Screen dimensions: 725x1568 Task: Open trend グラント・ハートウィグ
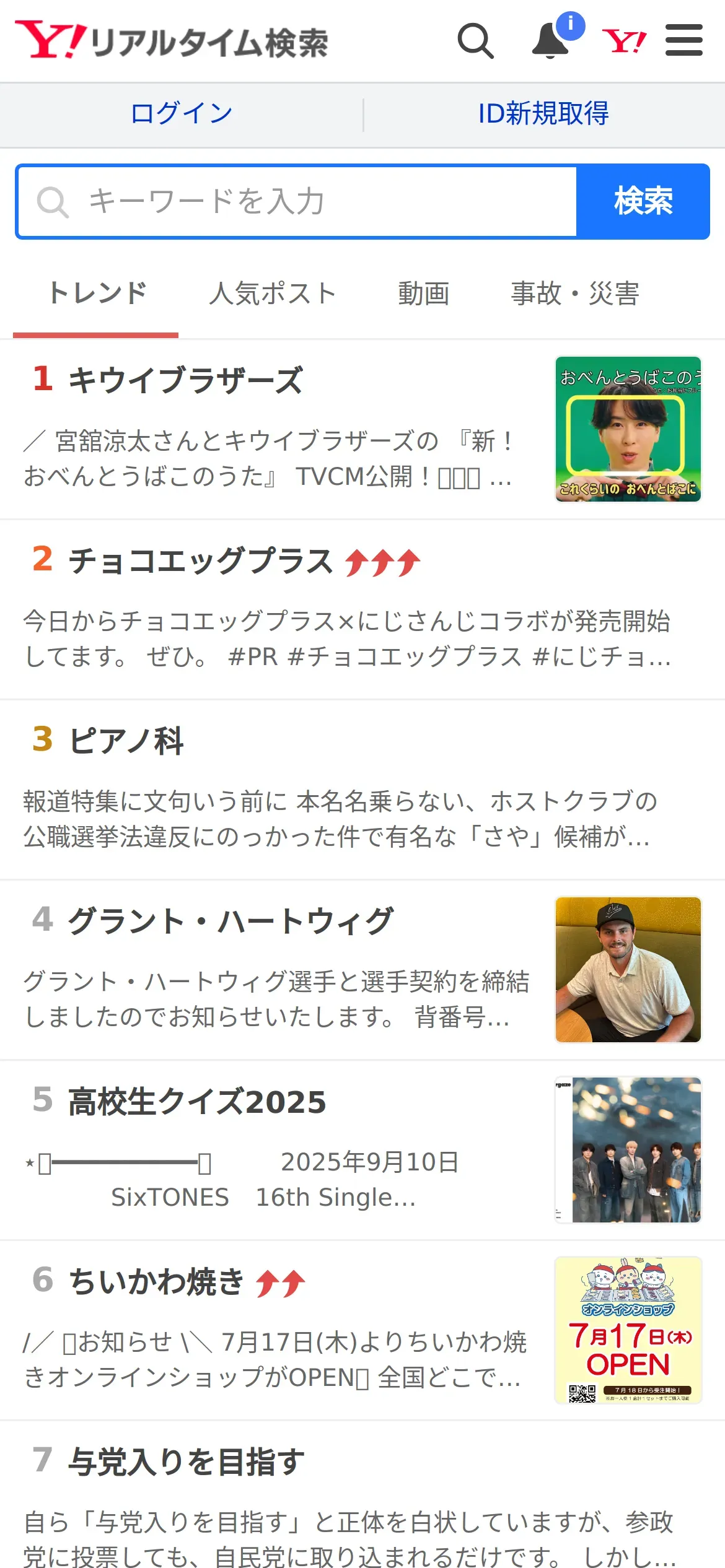(231, 921)
